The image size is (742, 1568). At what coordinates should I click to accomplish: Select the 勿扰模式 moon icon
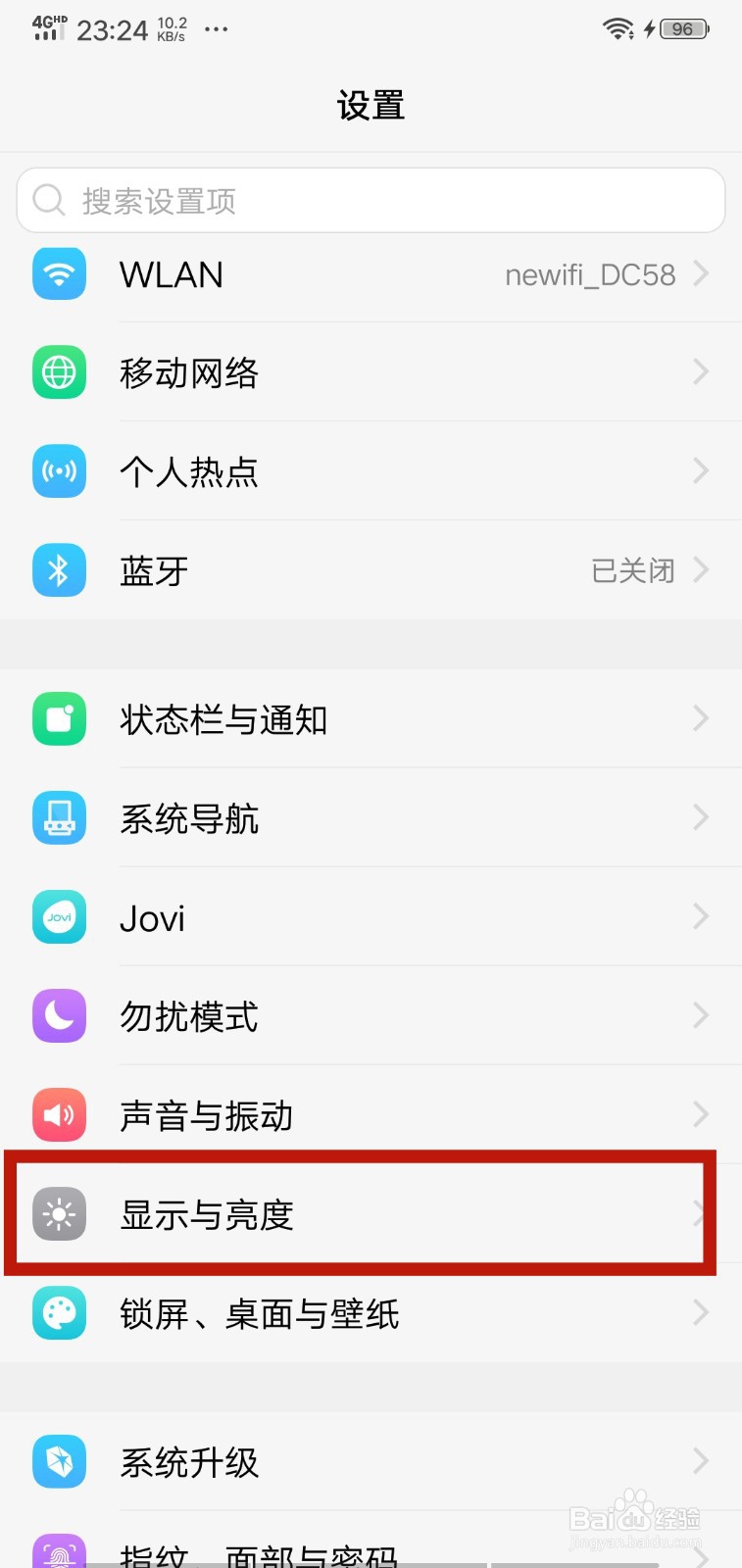point(59,1016)
